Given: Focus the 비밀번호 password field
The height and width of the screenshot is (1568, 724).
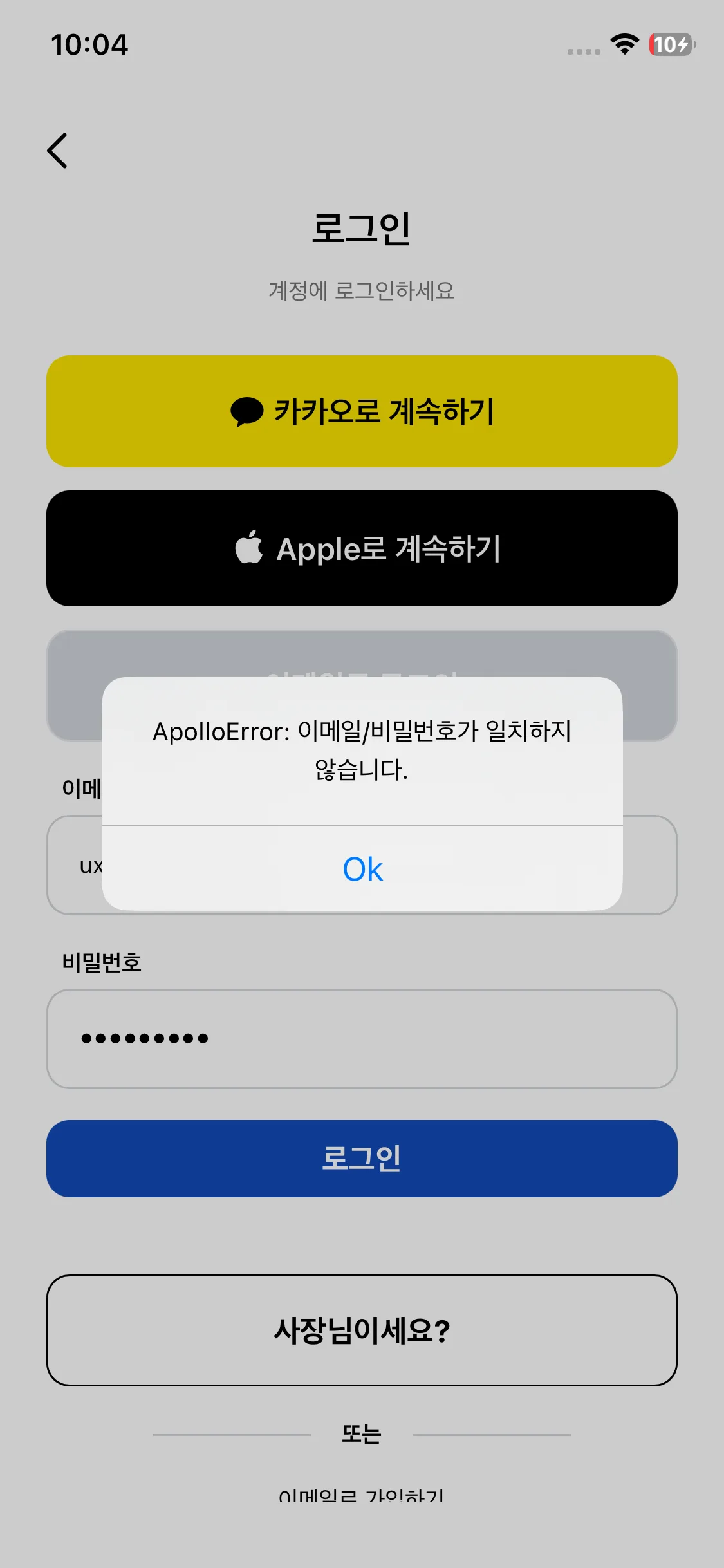Looking at the screenshot, I should 362,1038.
